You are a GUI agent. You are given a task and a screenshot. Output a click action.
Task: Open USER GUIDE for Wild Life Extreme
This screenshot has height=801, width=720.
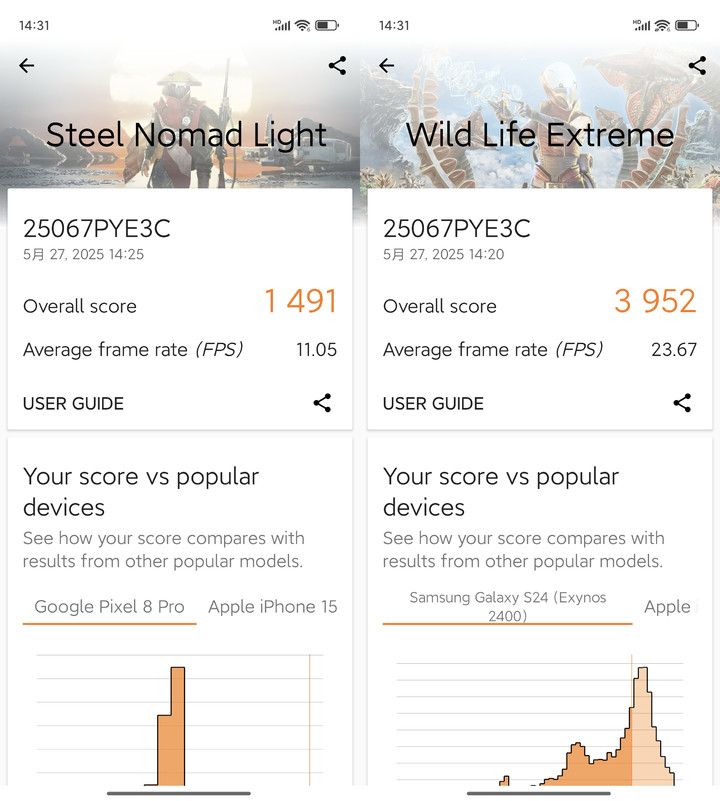pyautogui.click(x=433, y=404)
